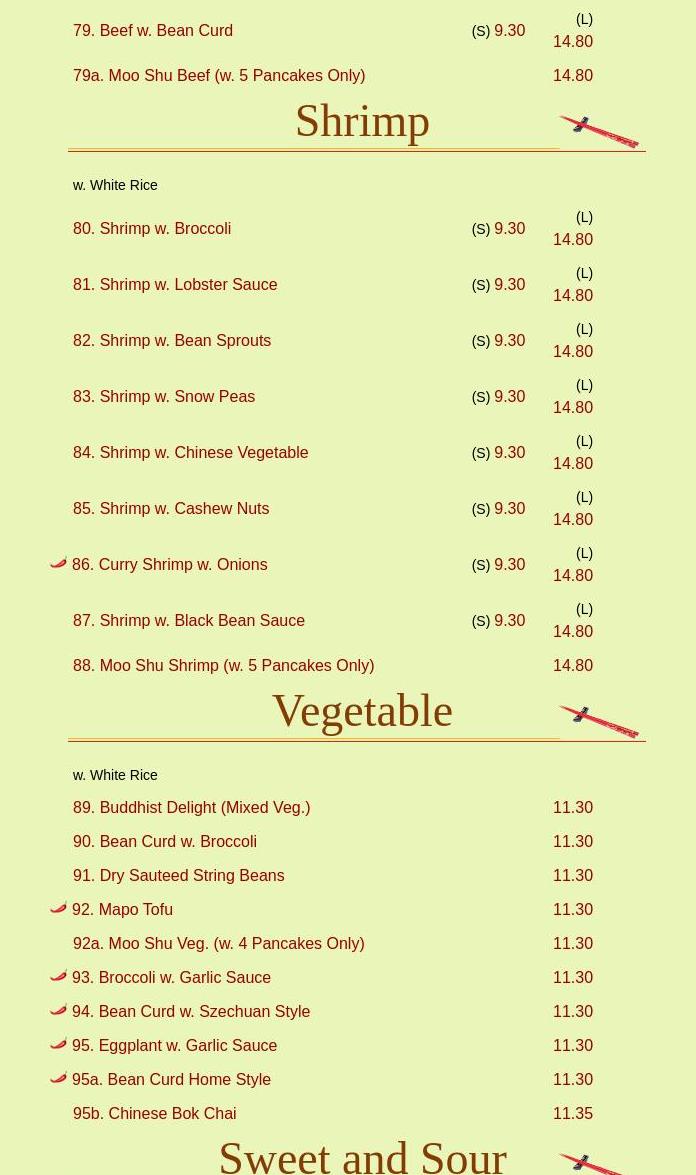The image size is (696, 1175).
Task: Choose 79a. Moo Shu Beef
Action: coord(219,76)
